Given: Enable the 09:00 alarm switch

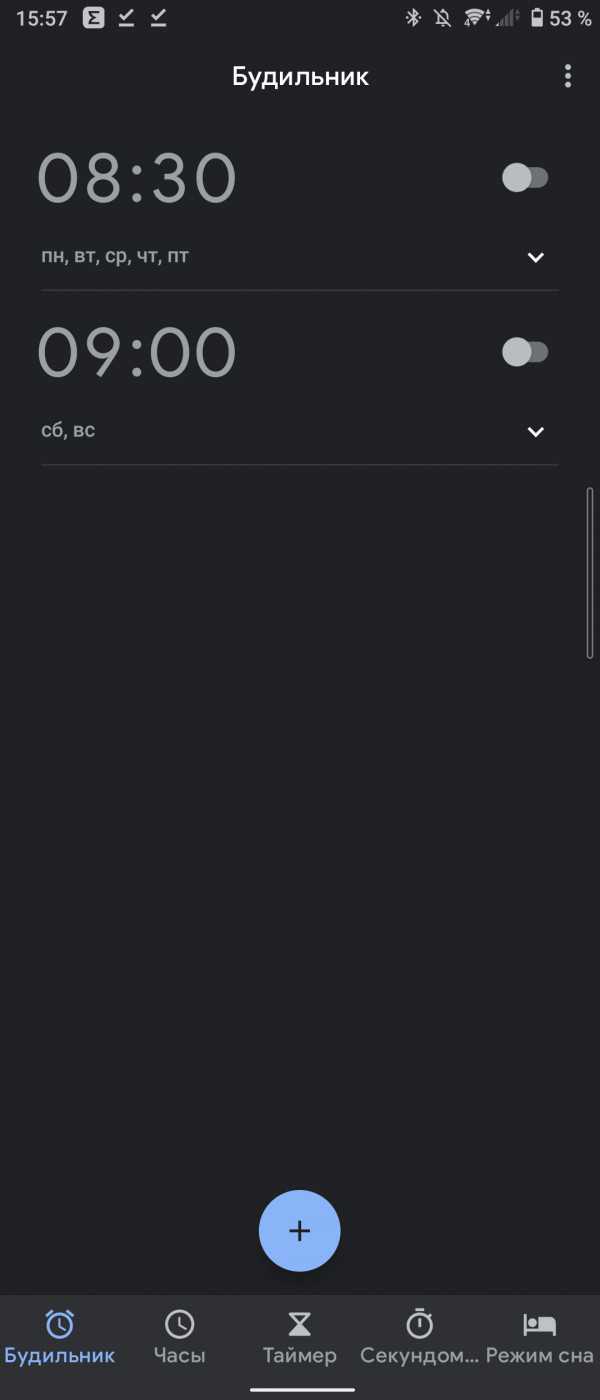Looking at the screenshot, I should pyautogui.click(x=525, y=352).
